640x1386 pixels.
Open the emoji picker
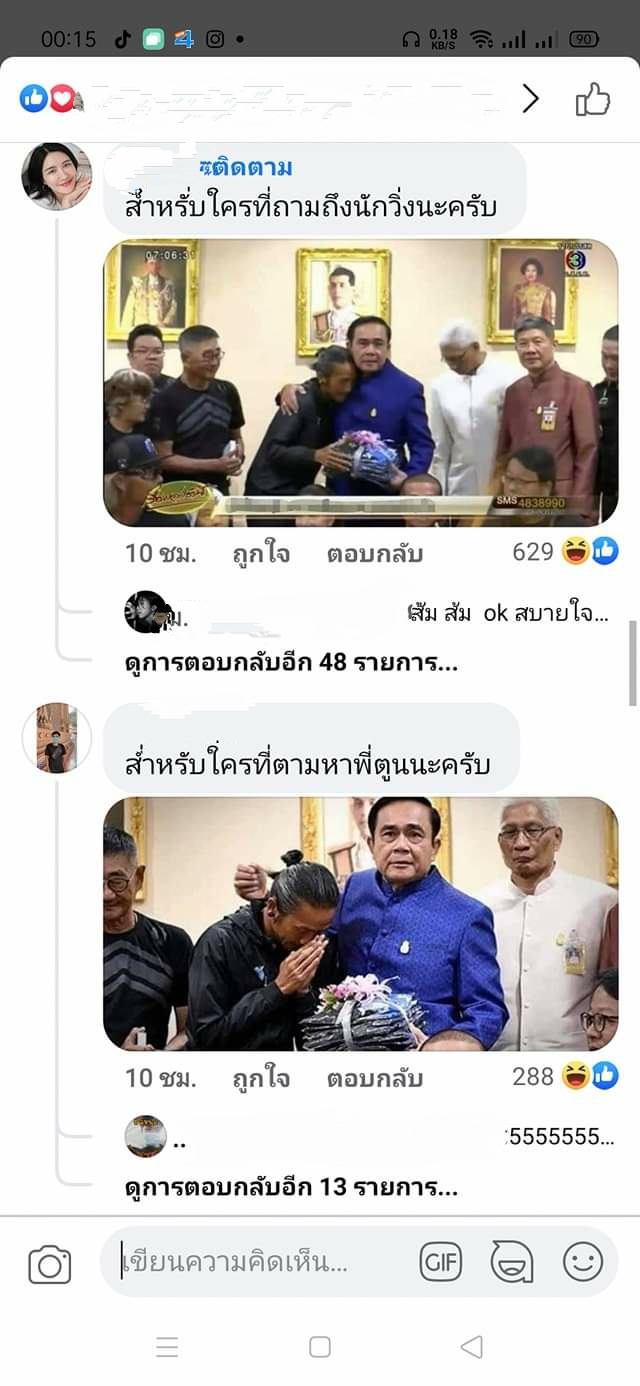(583, 1262)
